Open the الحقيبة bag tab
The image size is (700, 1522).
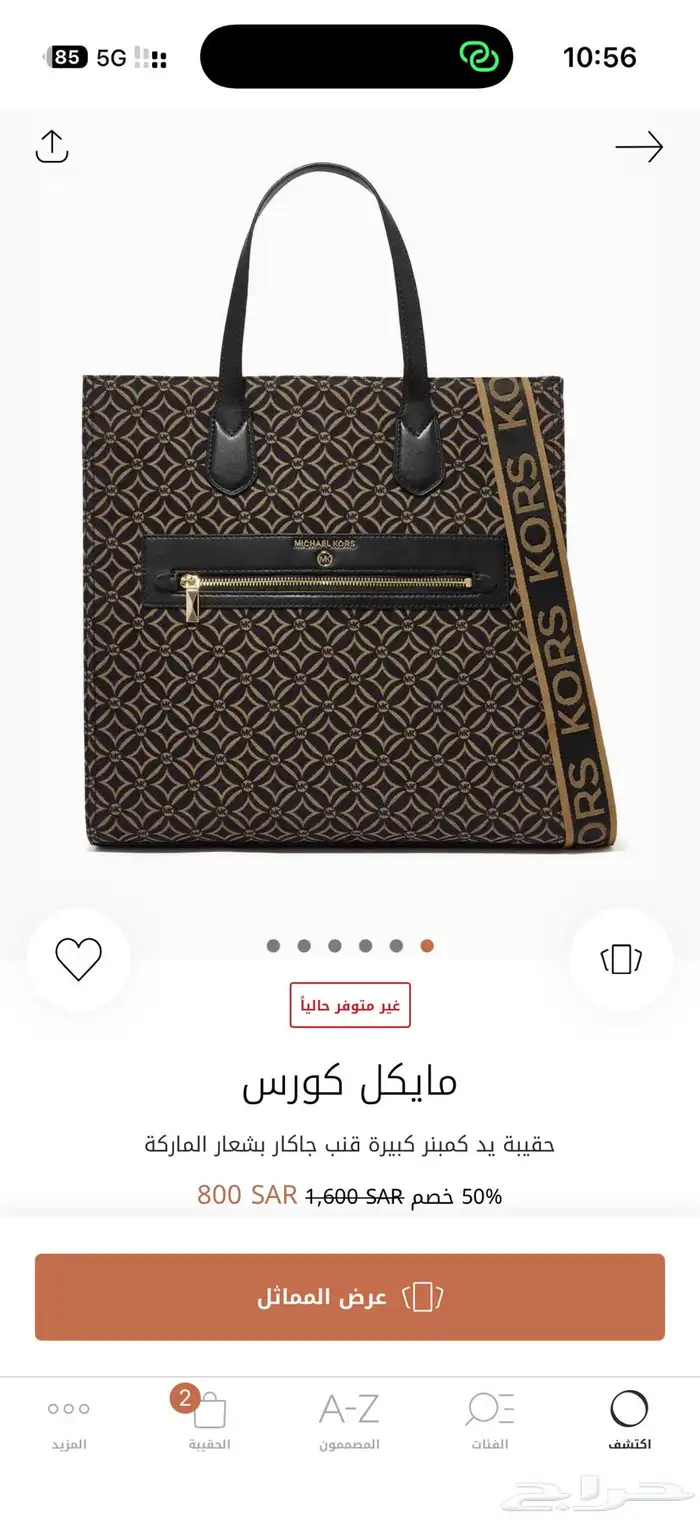coord(209,1420)
